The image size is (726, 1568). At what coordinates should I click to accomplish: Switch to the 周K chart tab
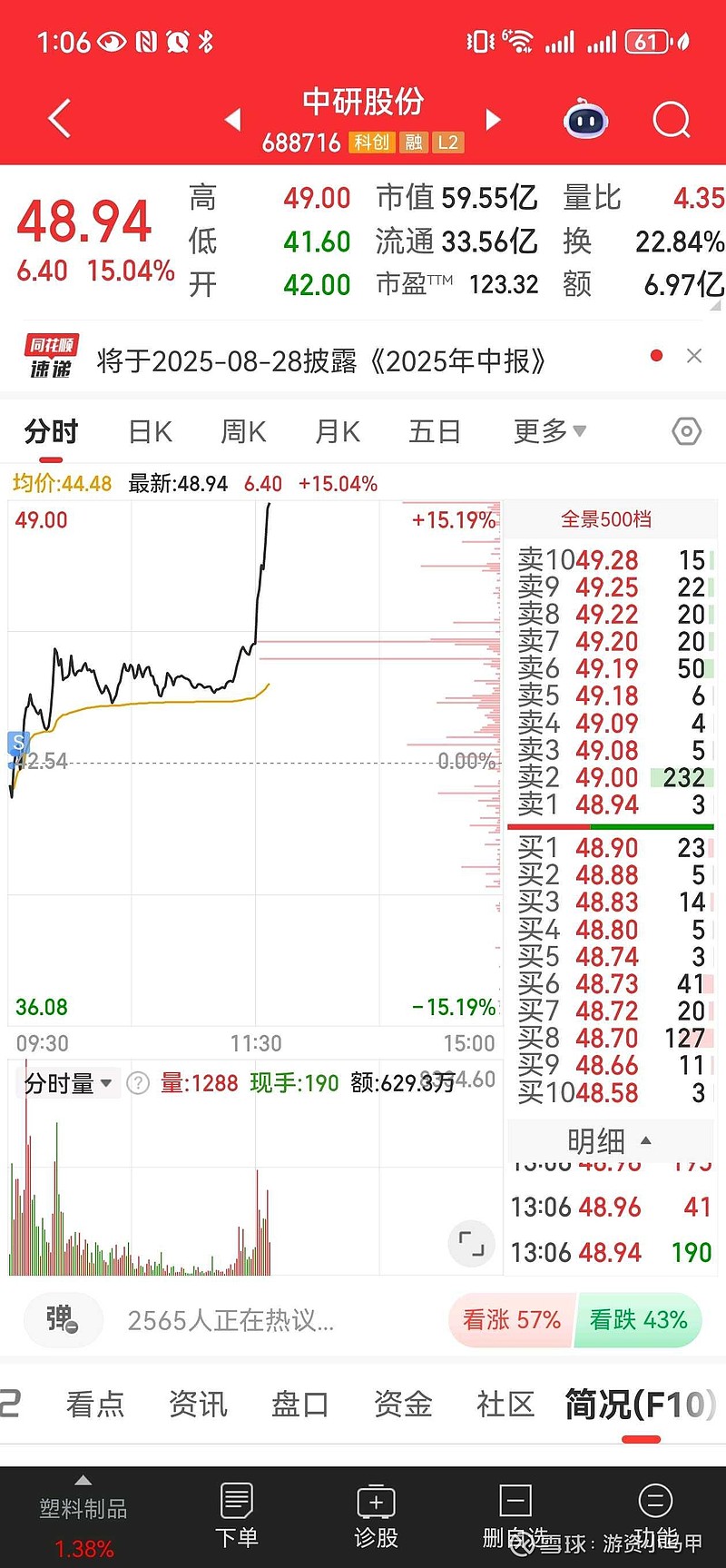click(x=243, y=431)
